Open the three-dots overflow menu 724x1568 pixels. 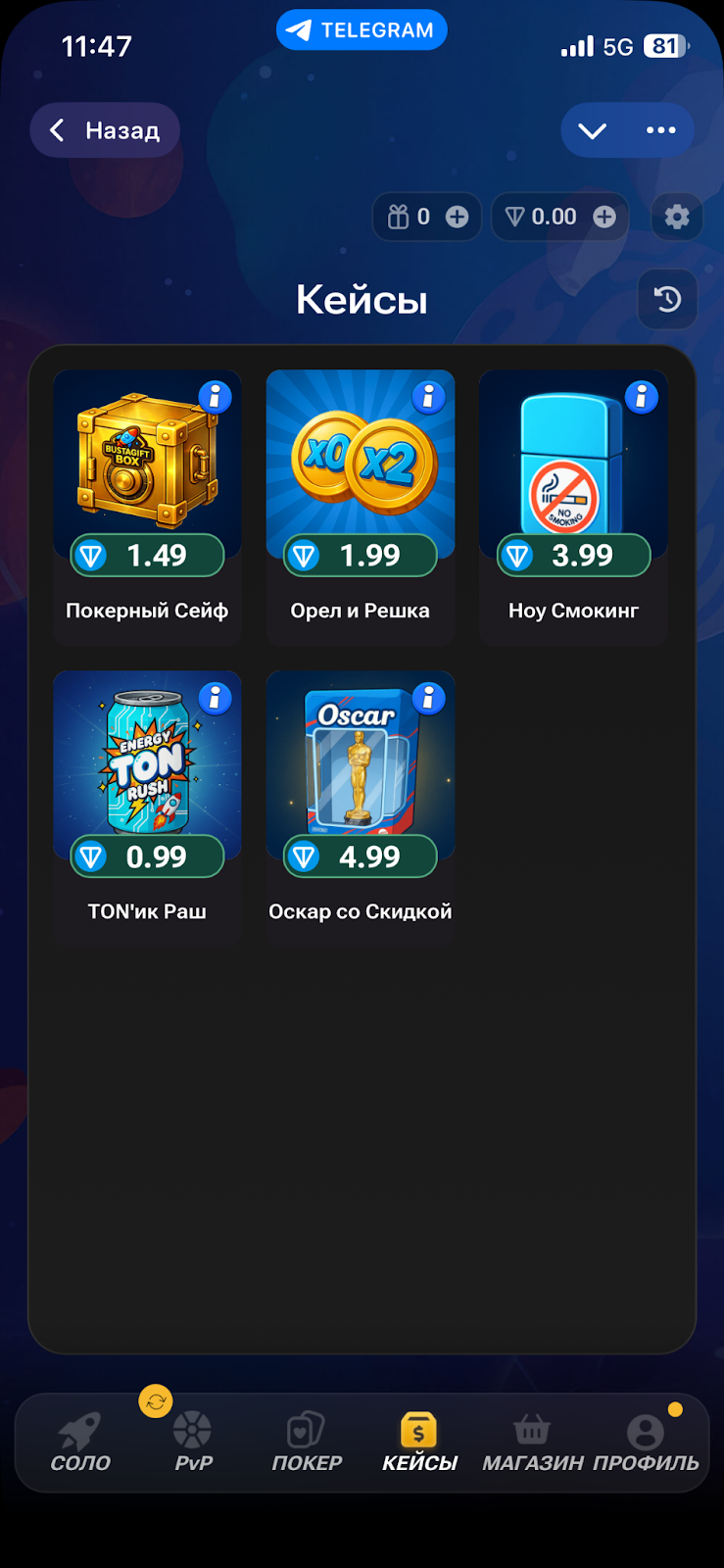[661, 130]
